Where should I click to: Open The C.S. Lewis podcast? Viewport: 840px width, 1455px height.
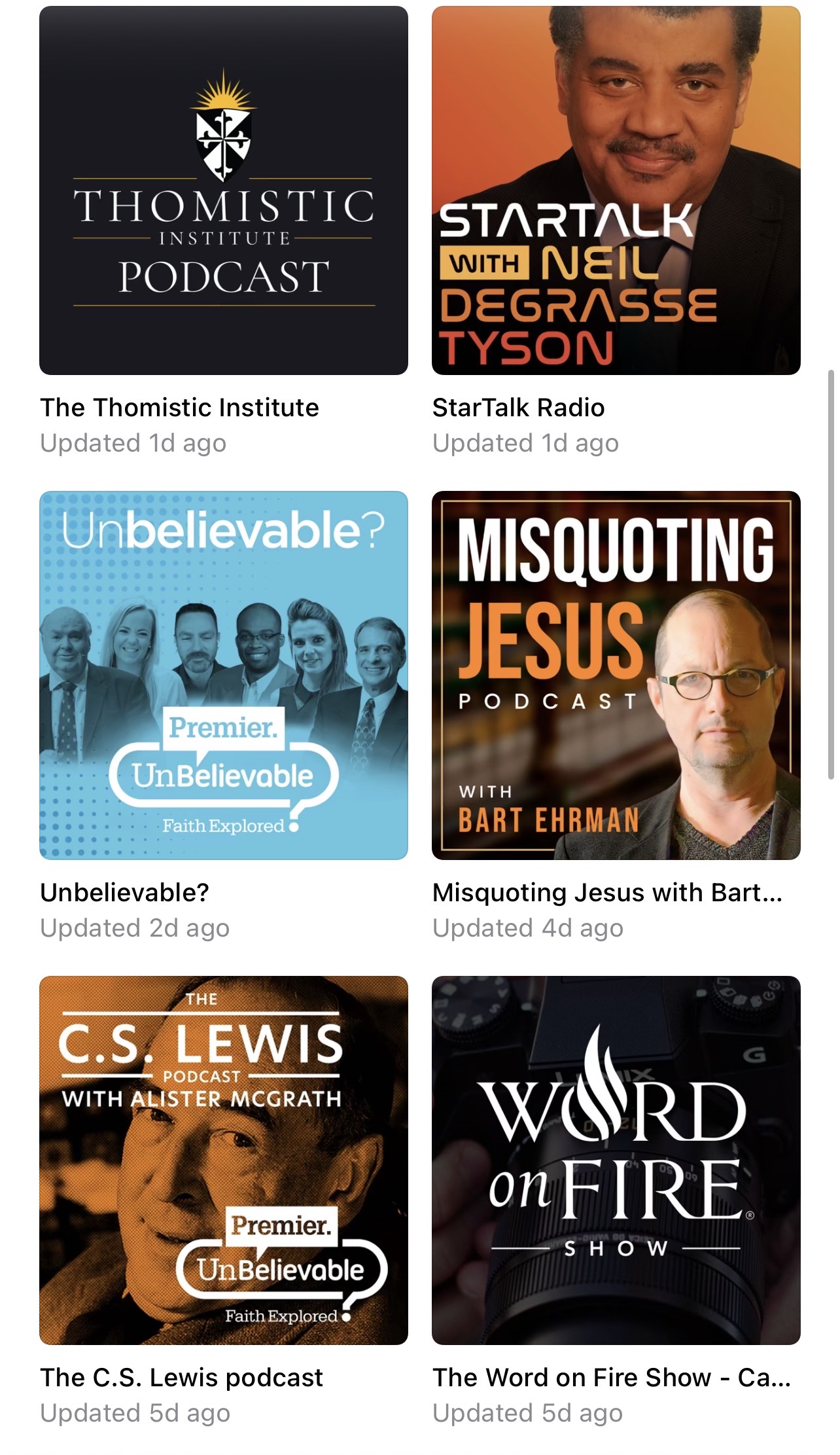223,1160
